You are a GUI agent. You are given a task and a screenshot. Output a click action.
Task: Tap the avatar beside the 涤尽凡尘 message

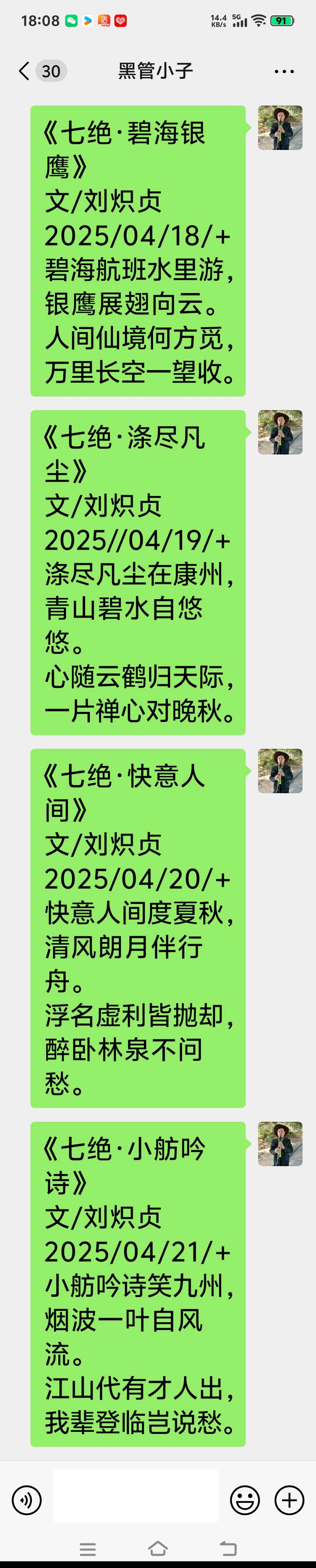(x=280, y=432)
